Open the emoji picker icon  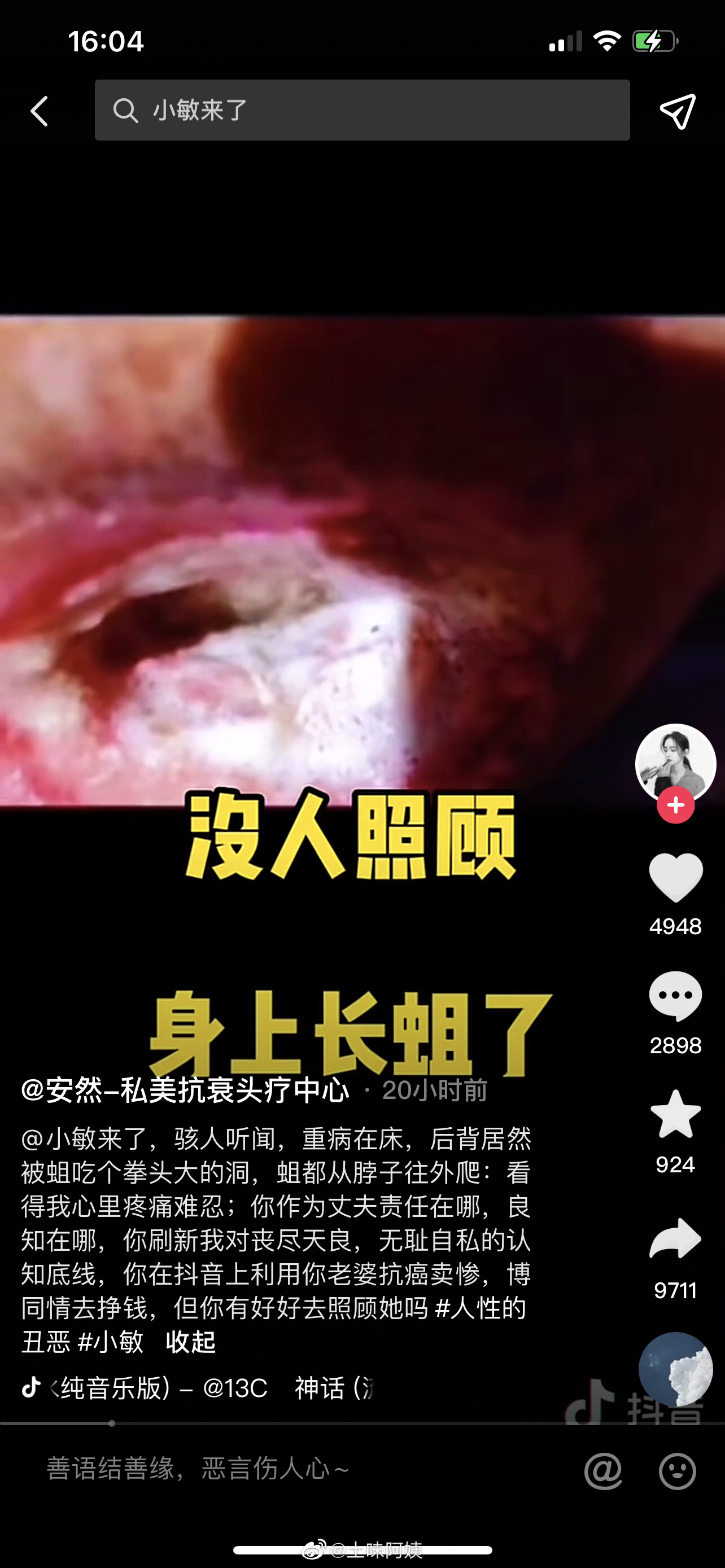click(678, 1471)
